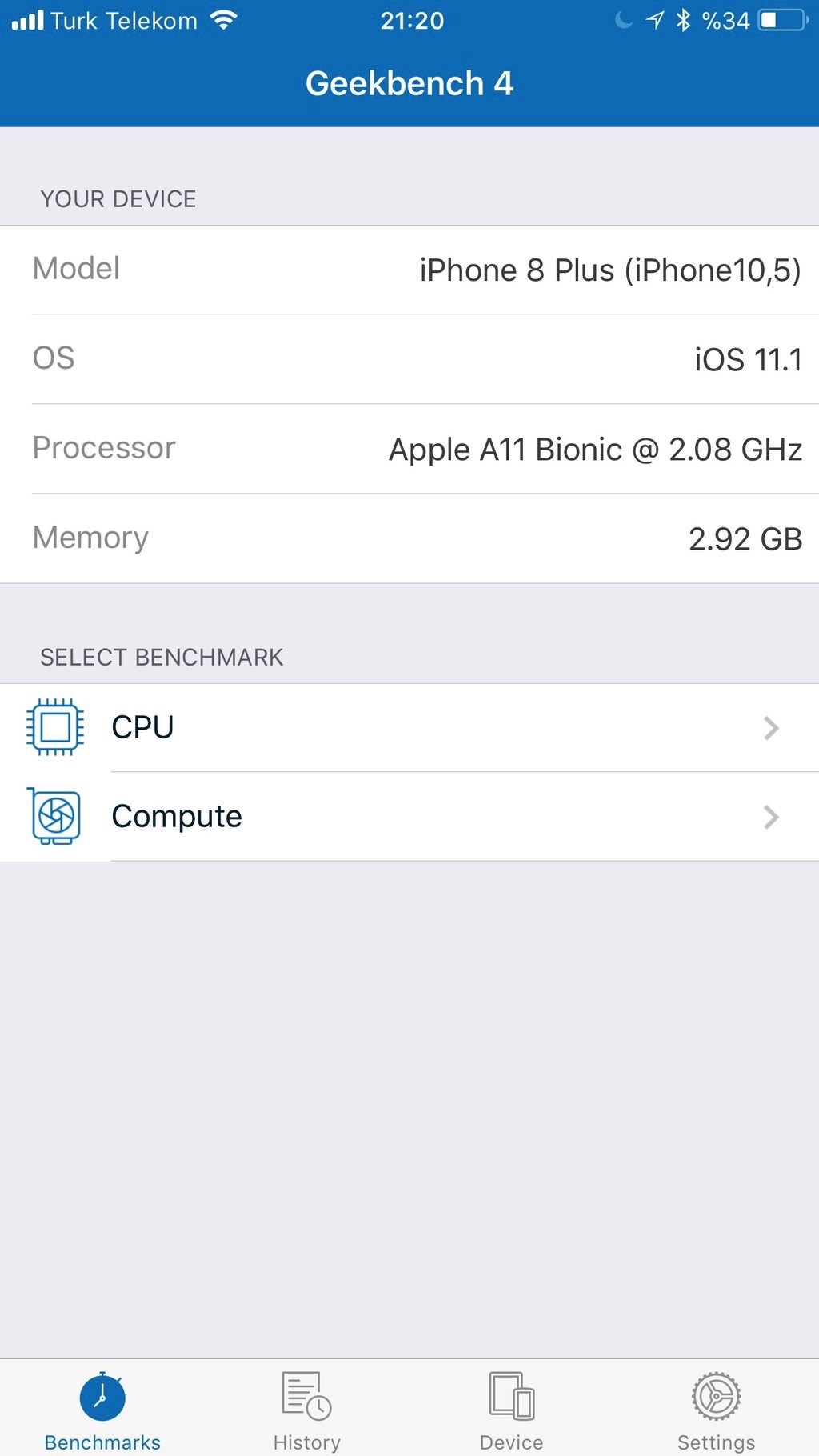Open the CPU benchmark
This screenshot has width=819, height=1456.
click(x=409, y=728)
